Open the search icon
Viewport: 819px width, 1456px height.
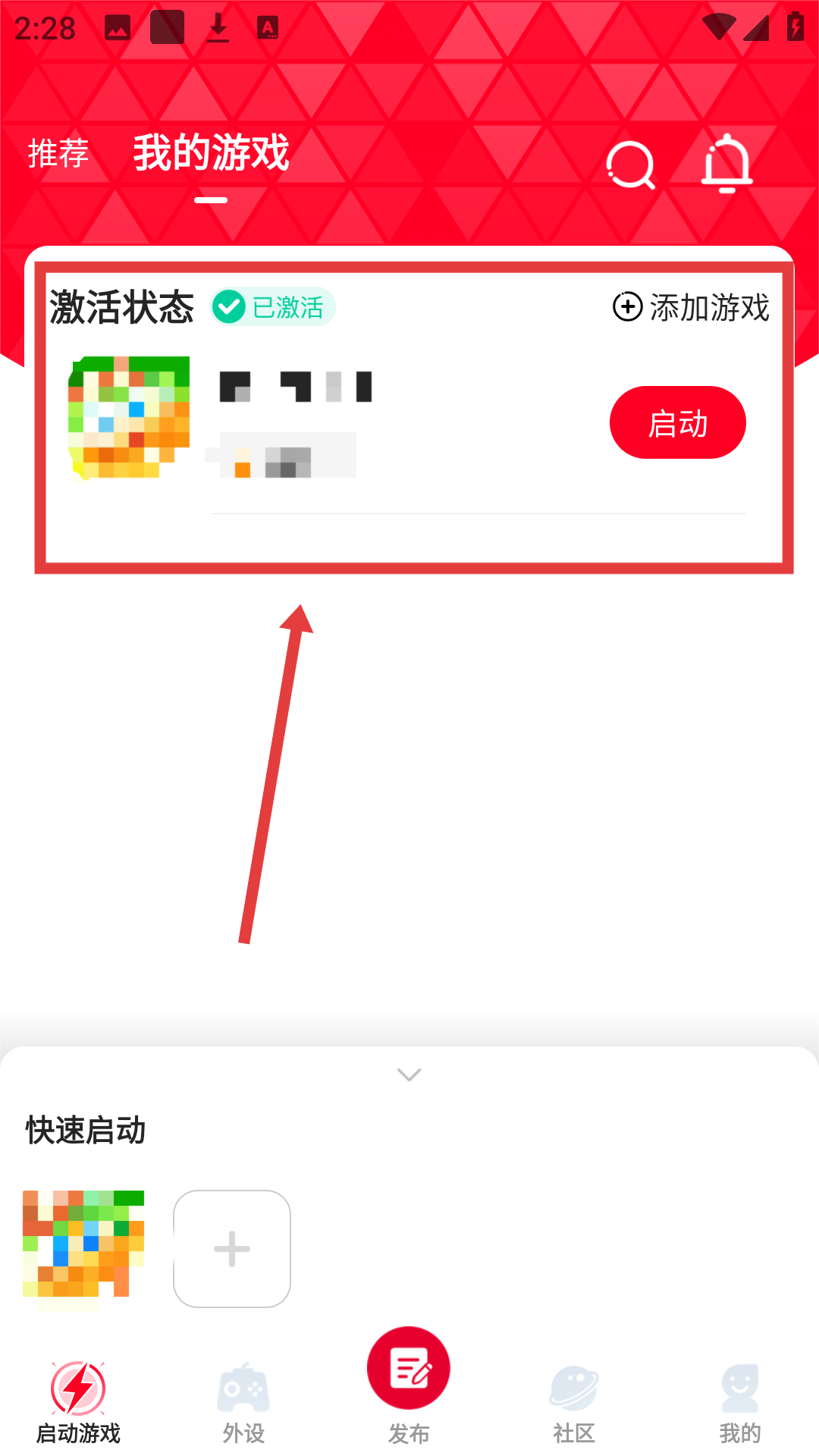click(630, 165)
